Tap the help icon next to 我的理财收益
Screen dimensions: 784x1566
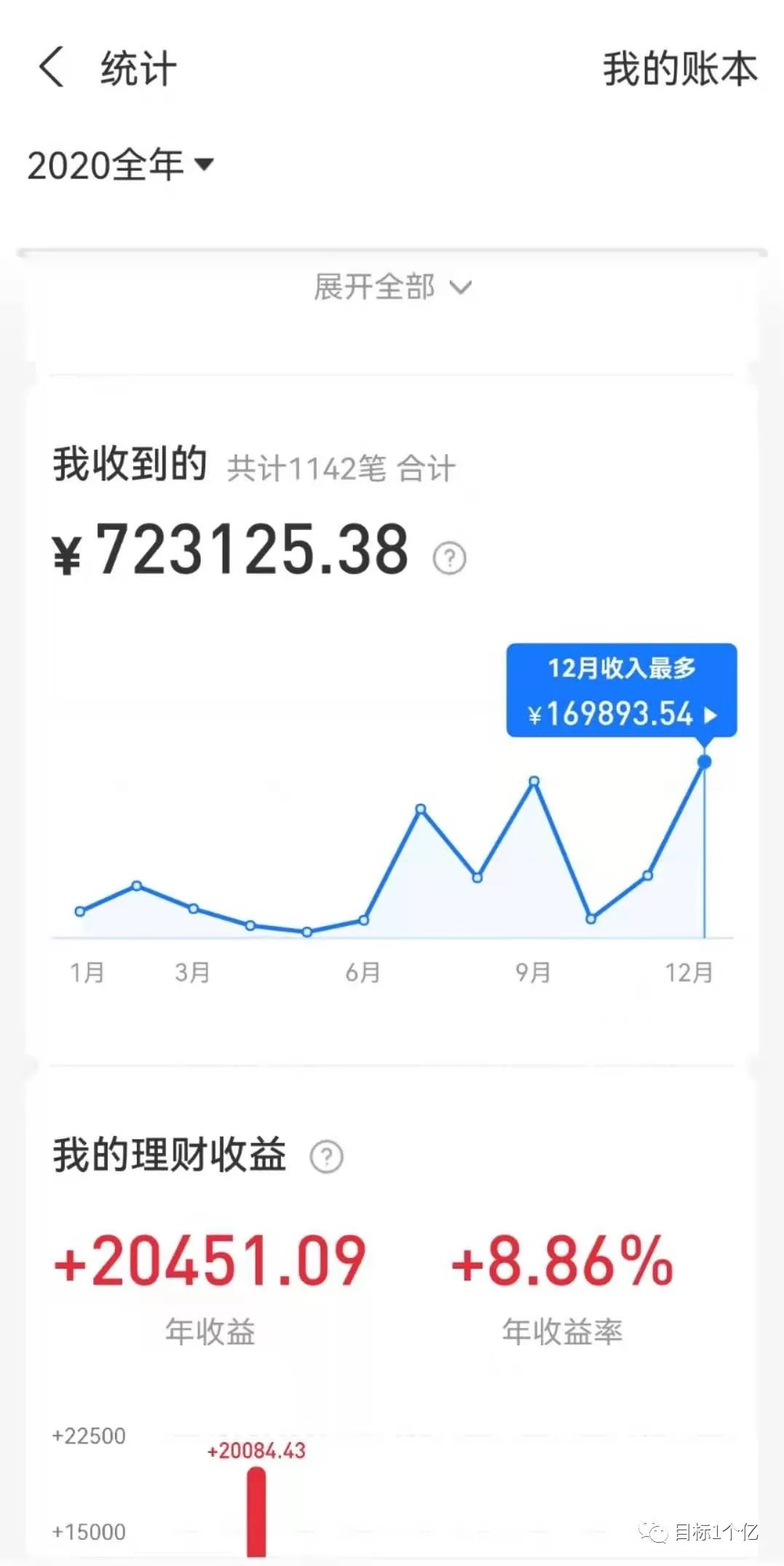(327, 1156)
